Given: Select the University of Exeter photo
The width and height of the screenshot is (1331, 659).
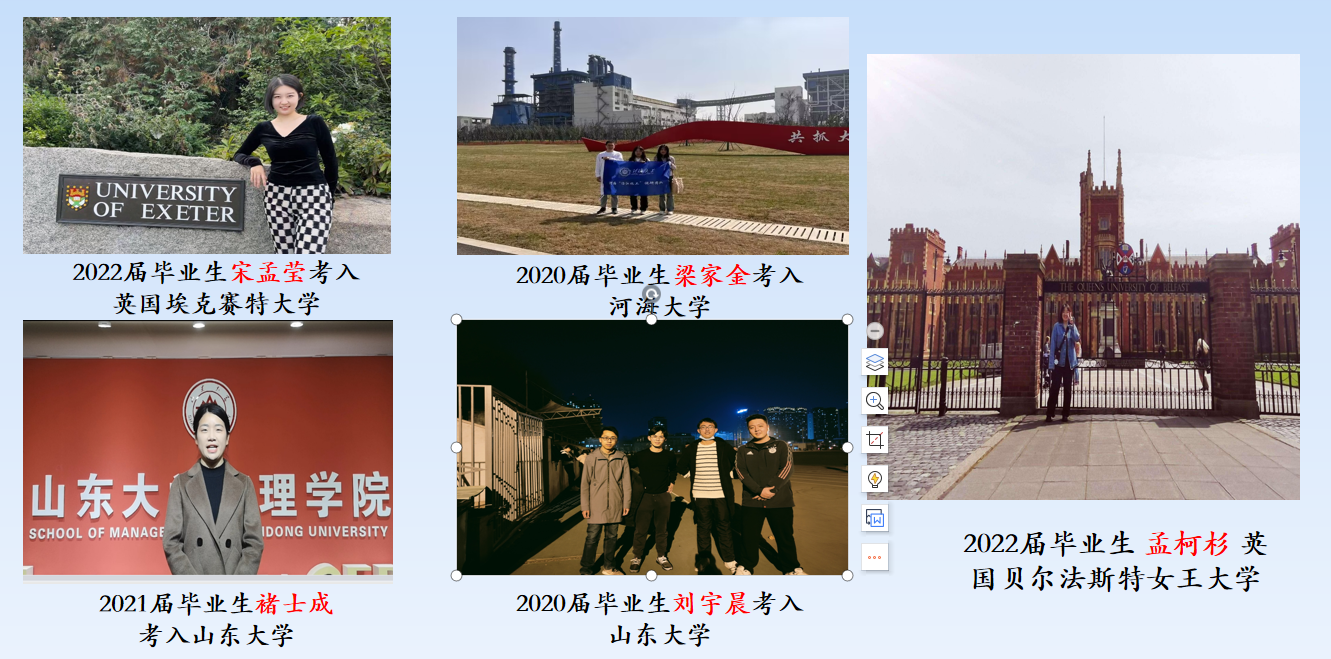Looking at the screenshot, I should click(207, 135).
